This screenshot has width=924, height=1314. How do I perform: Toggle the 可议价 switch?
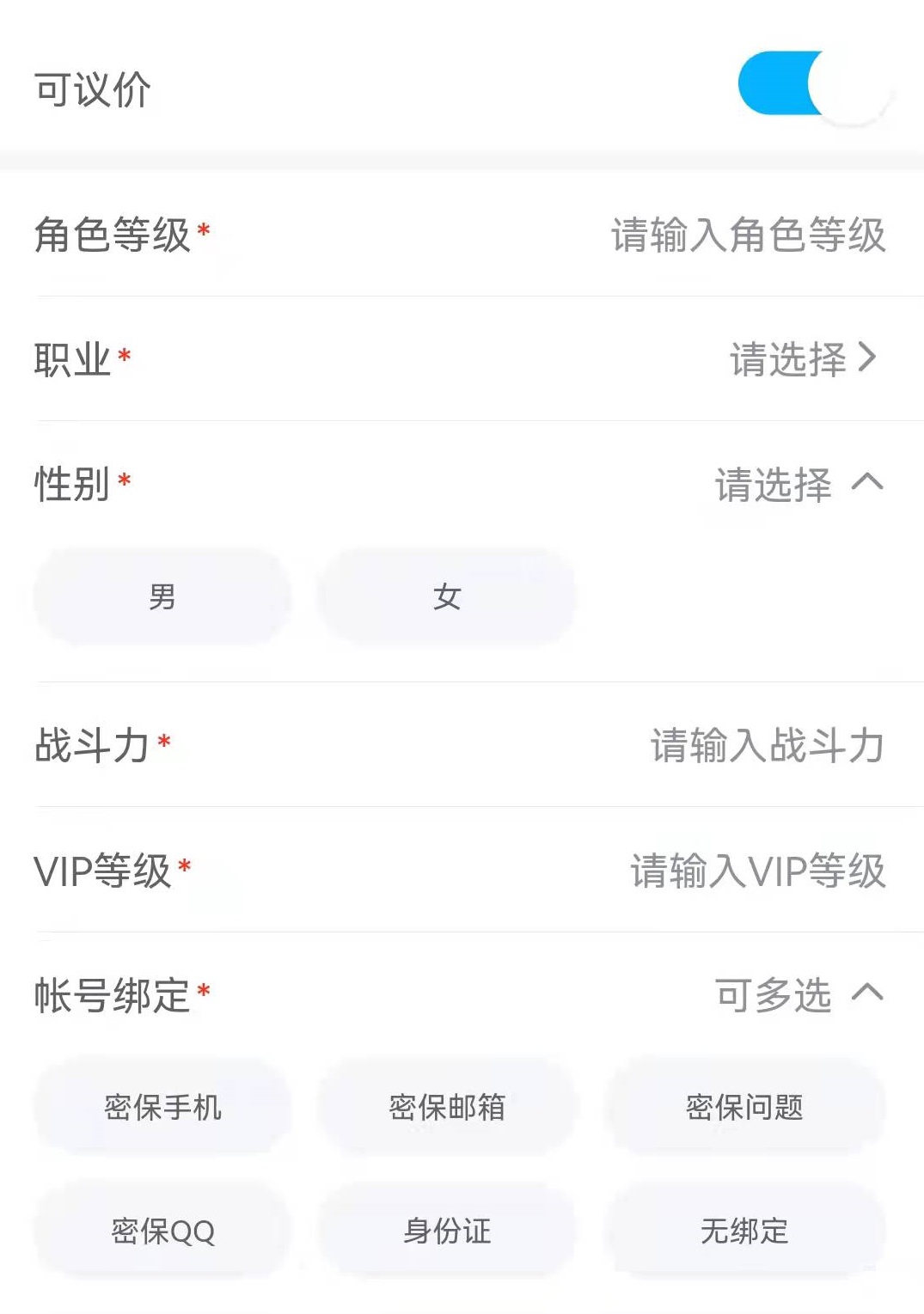point(812,84)
